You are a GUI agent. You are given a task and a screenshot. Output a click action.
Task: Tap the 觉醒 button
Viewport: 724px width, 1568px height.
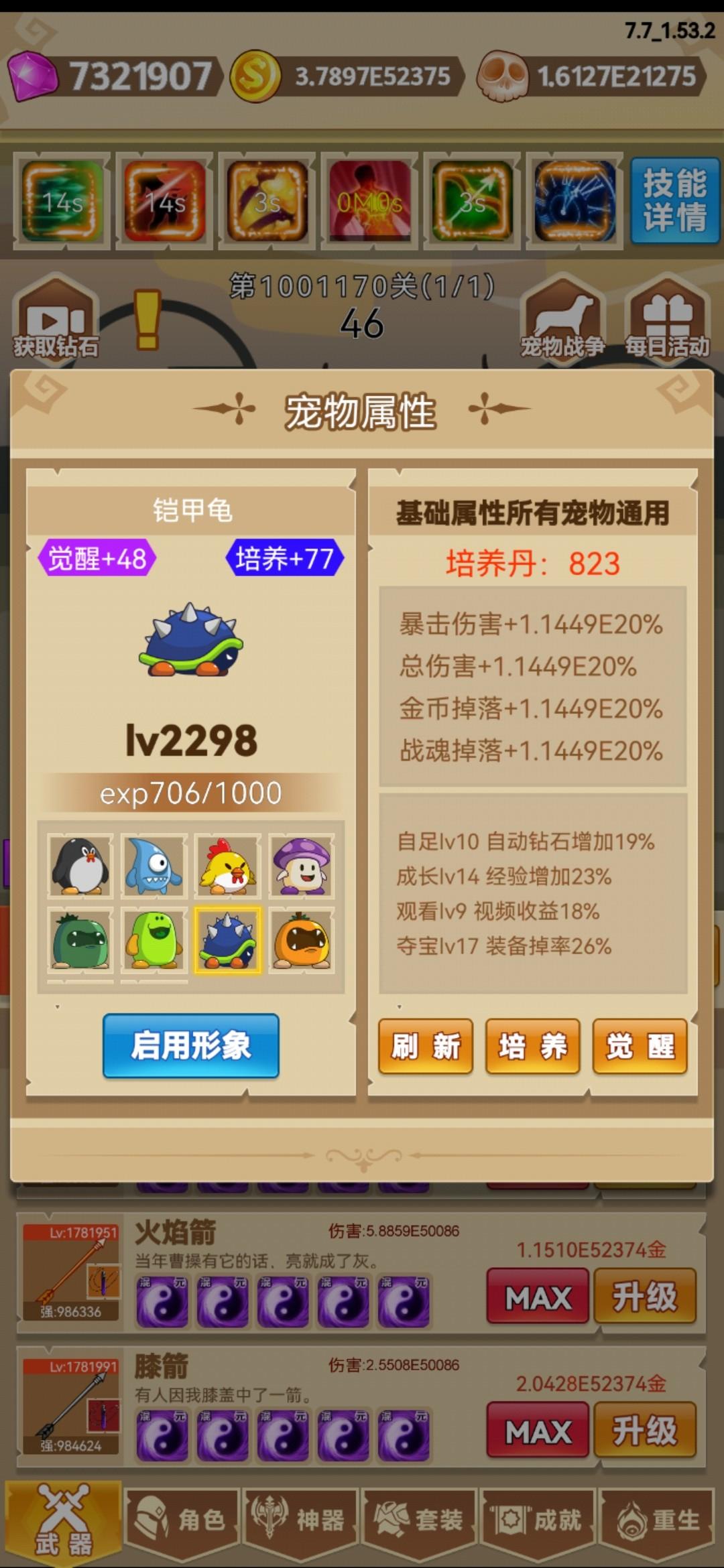click(640, 1047)
